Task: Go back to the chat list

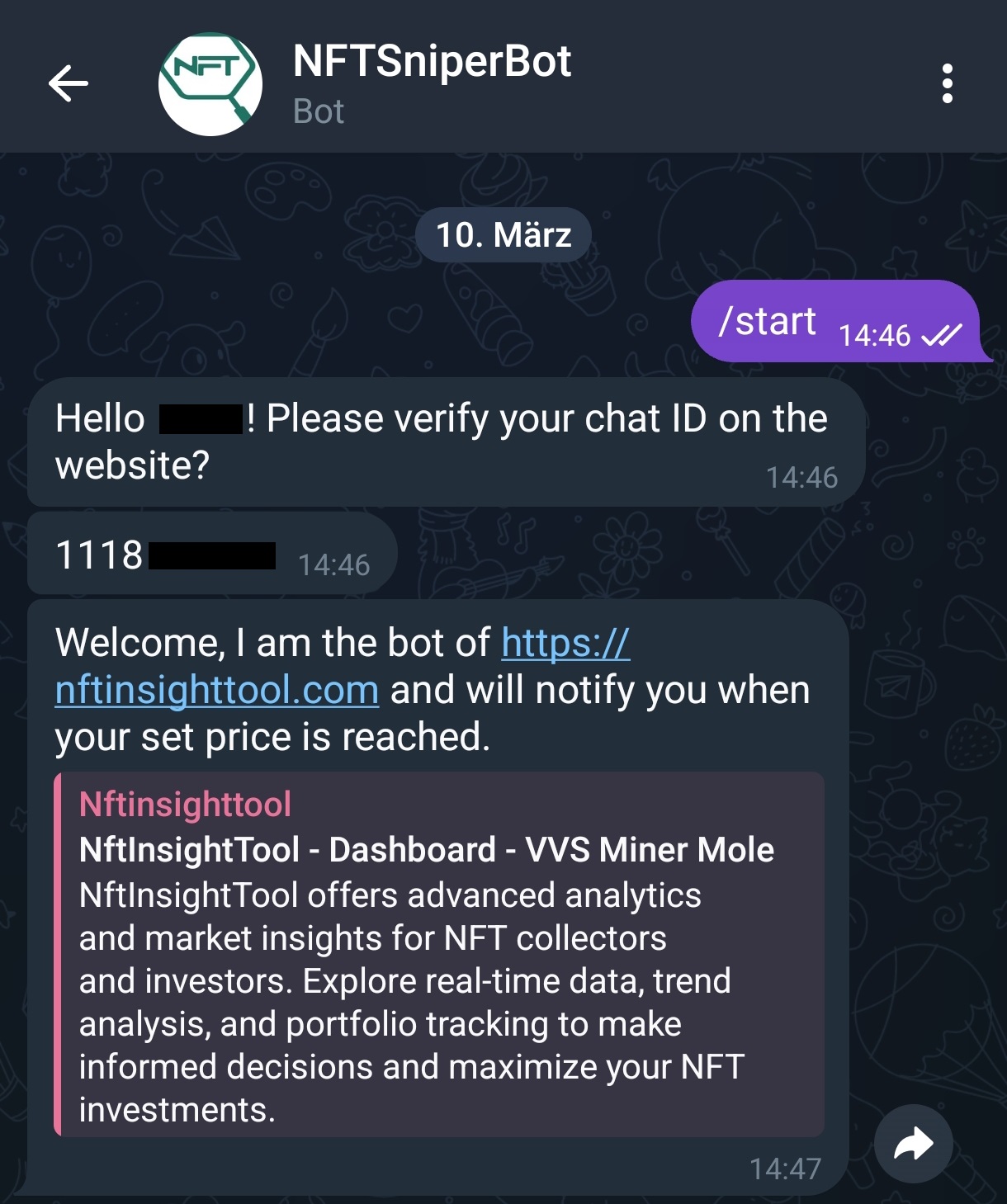Action: [69, 83]
